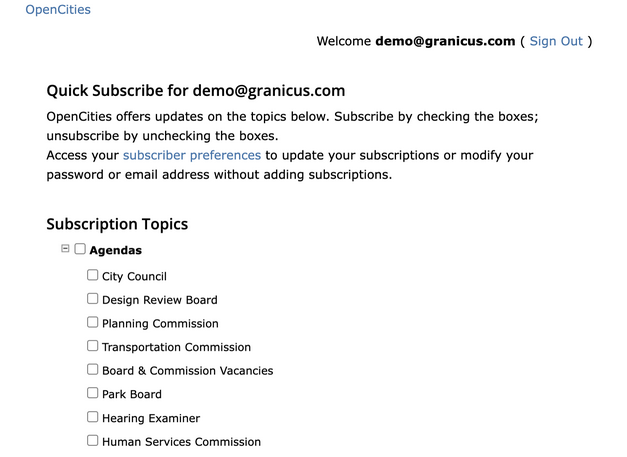
Task: Sign out of the account
Action: 556,41
